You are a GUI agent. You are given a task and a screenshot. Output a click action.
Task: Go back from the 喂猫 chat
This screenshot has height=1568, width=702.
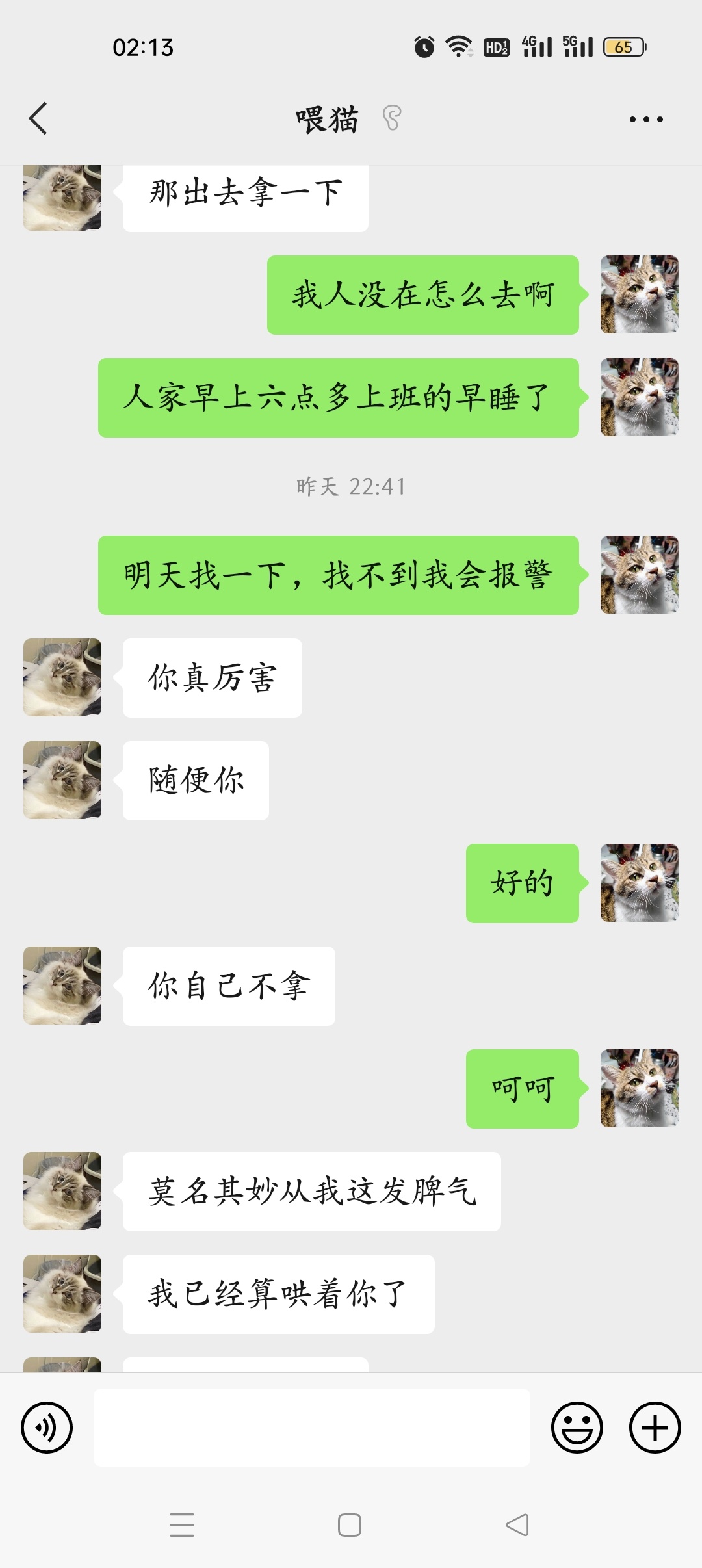pyautogui.click(x=38, y=118)
